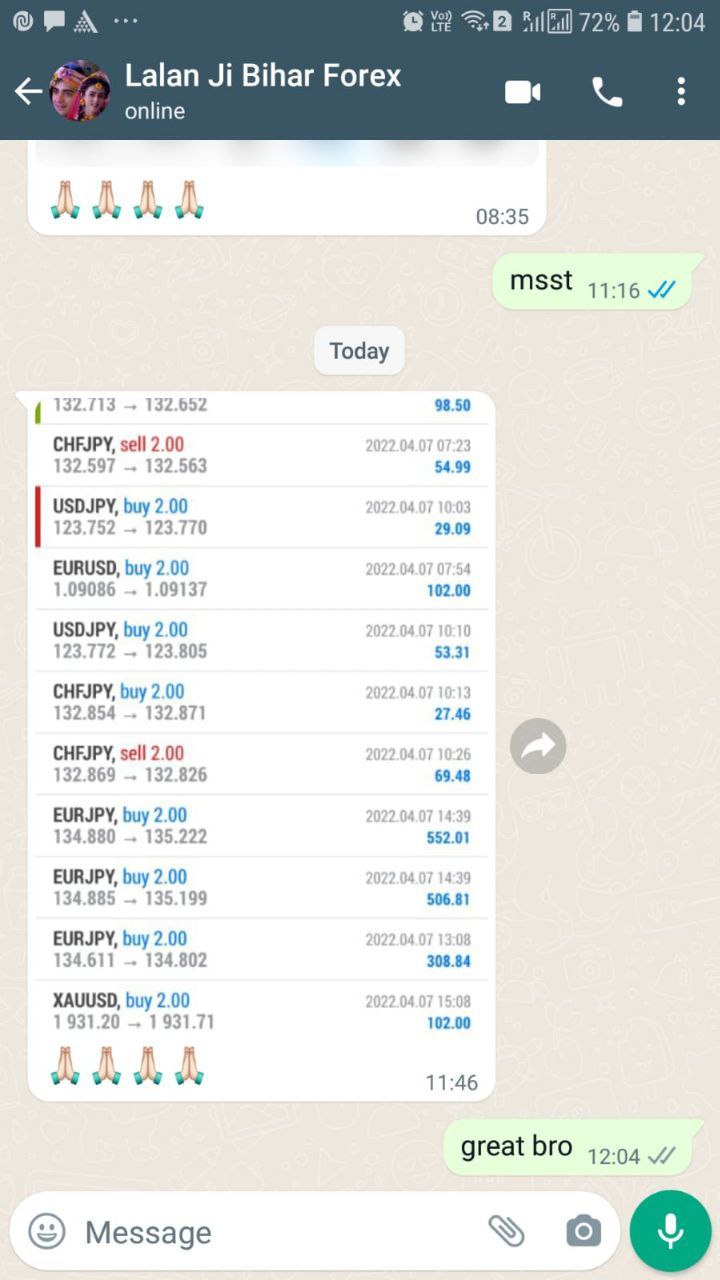Focus the Message text field

(270, 1232)
